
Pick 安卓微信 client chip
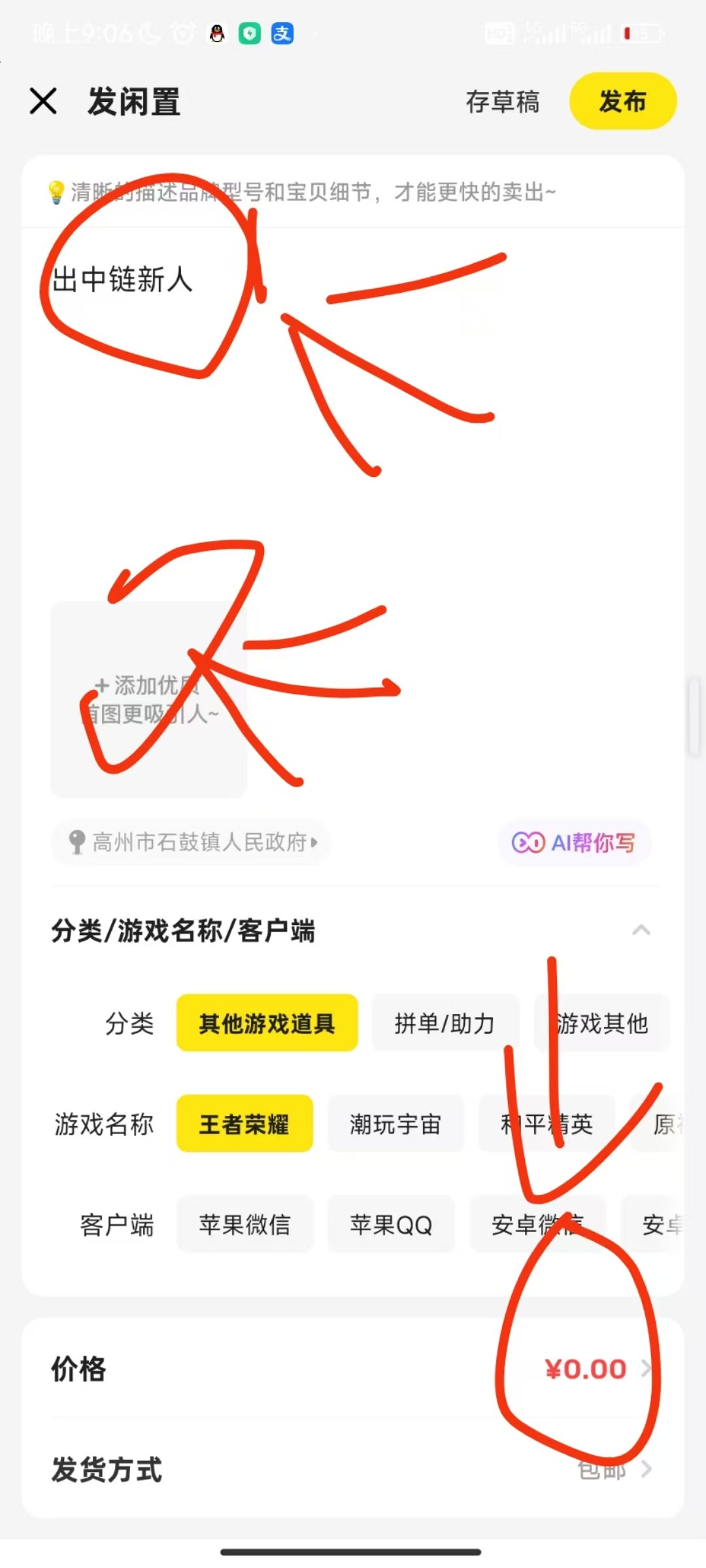[x=537, y=1224]
